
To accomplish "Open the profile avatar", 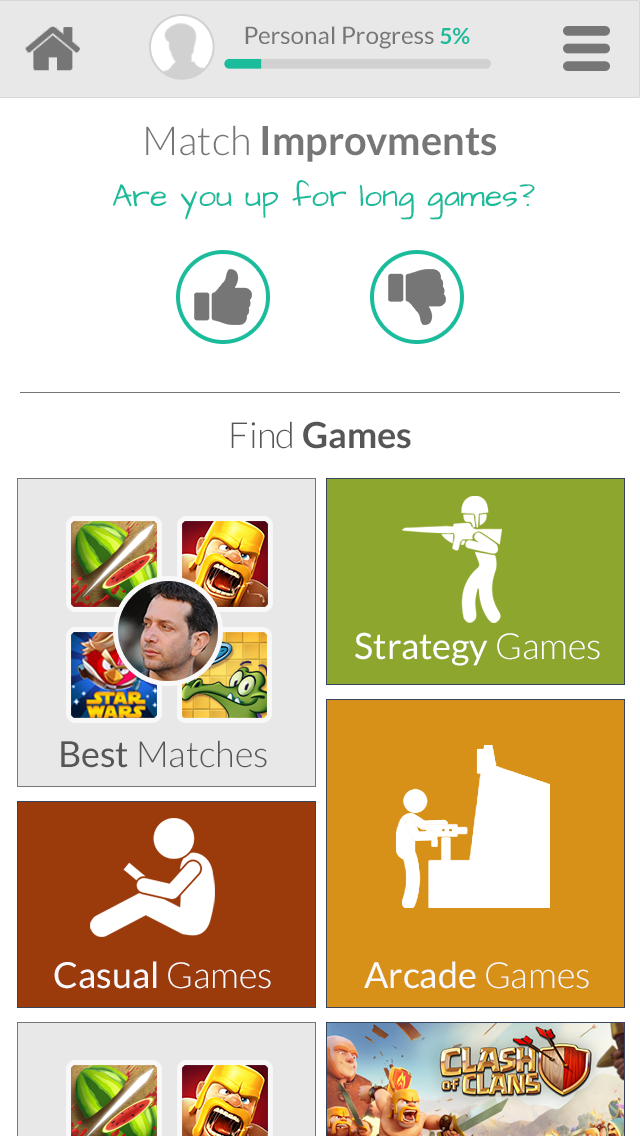I will pos(182,47).
